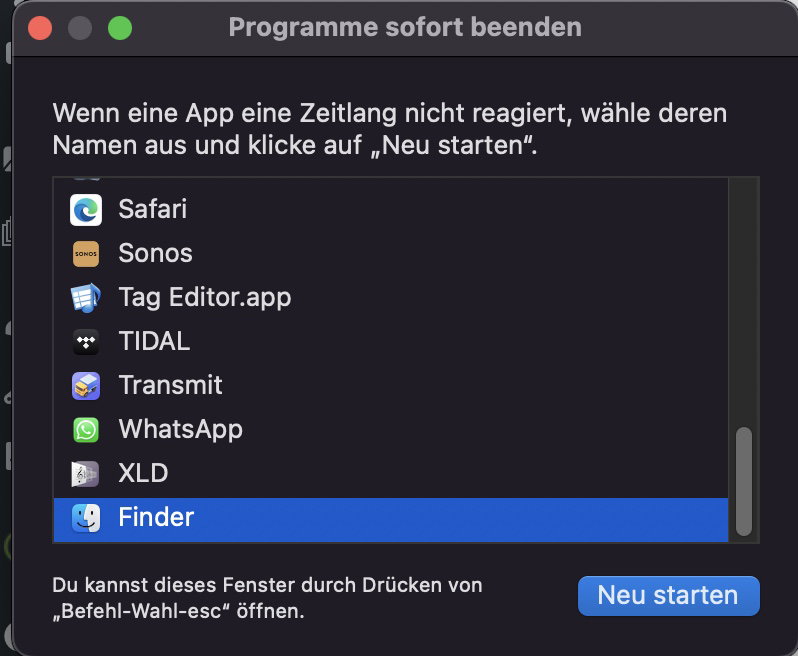Screen dimensions: 798x656
Task: Select Tag Editor.app in the list
Action: coord(204,297)
